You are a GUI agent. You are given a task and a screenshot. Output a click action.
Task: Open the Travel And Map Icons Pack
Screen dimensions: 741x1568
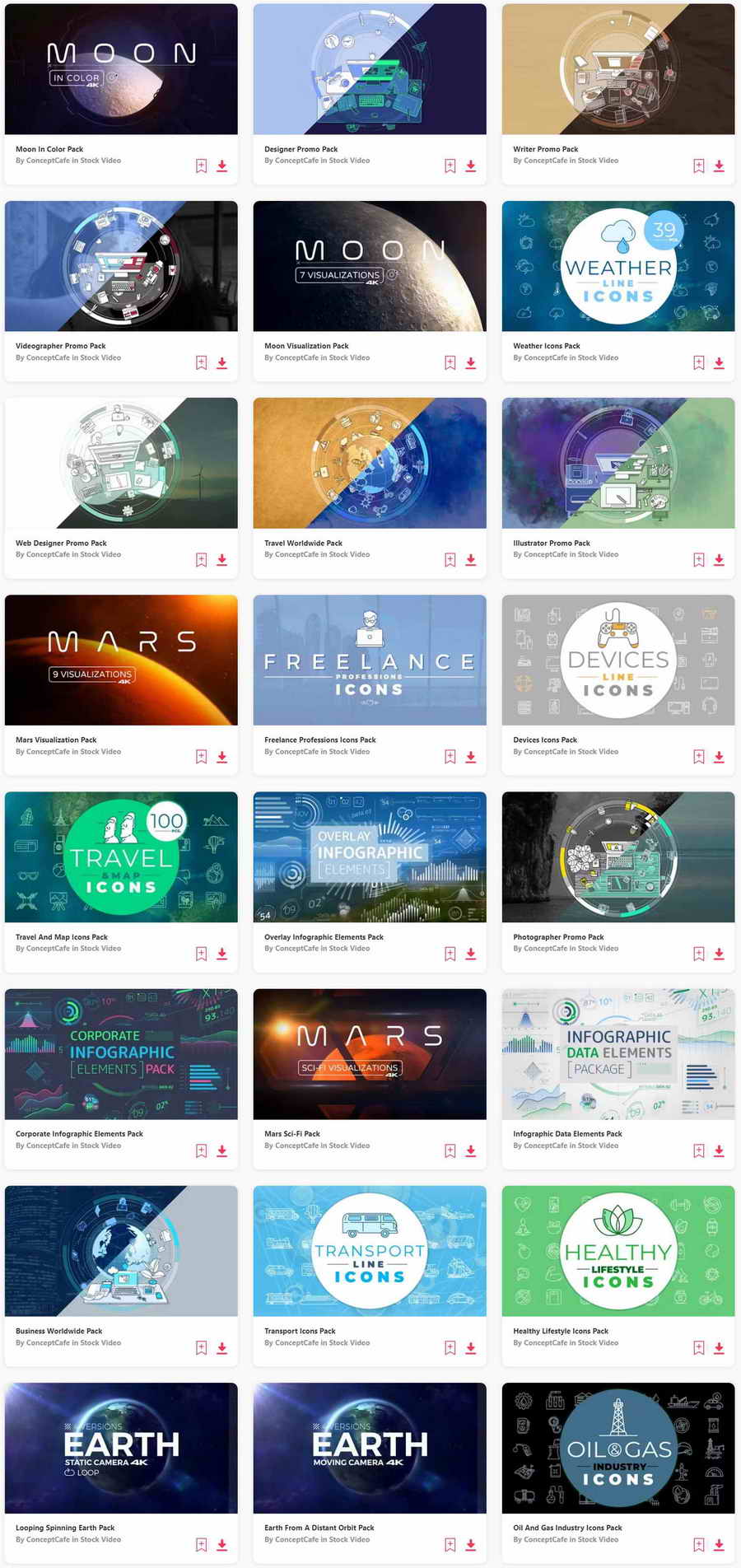tap(121, 856)
